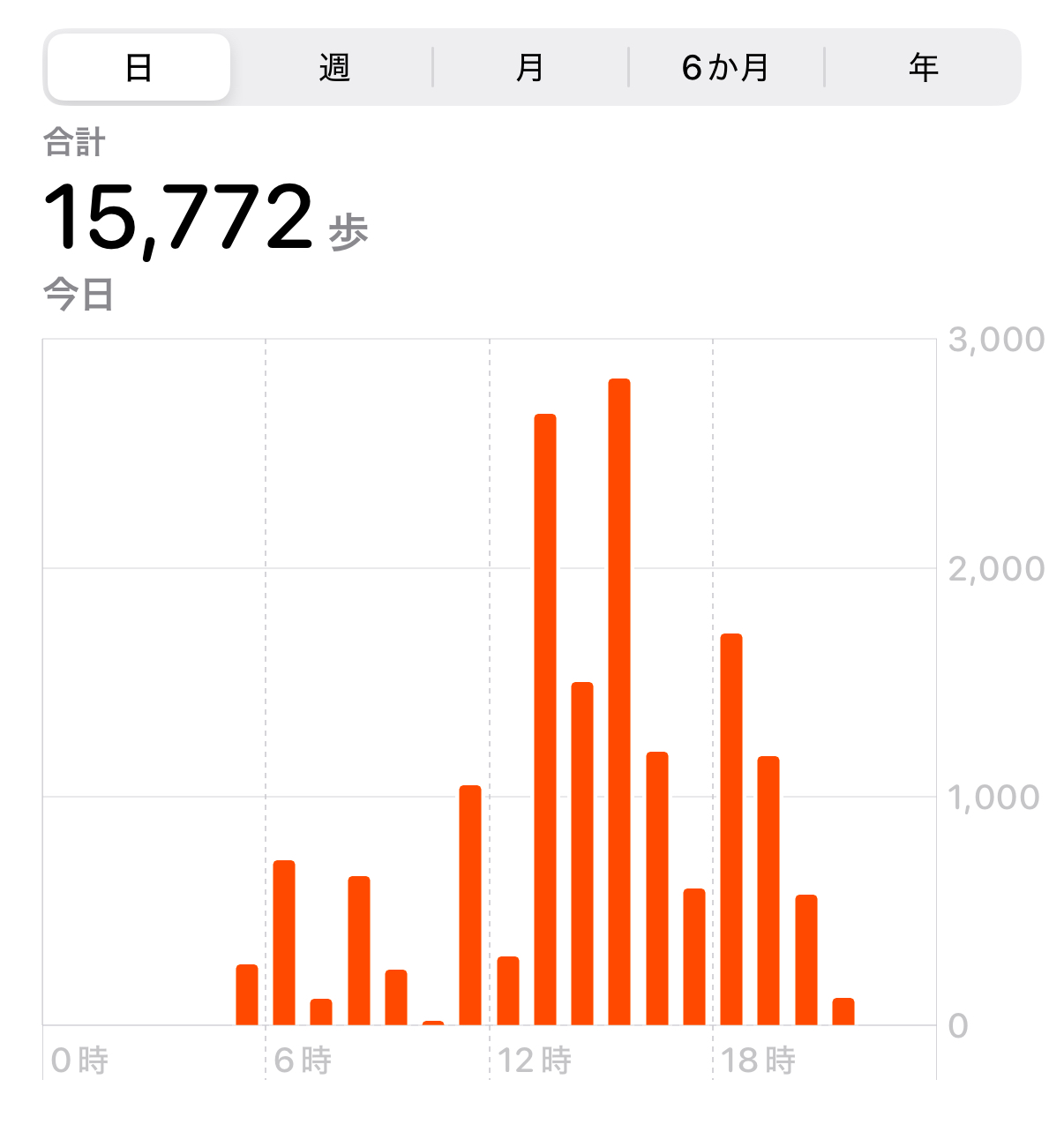
Task: Show the 6か月 step history
Action: pyautogui.click(x=726, y=68)
